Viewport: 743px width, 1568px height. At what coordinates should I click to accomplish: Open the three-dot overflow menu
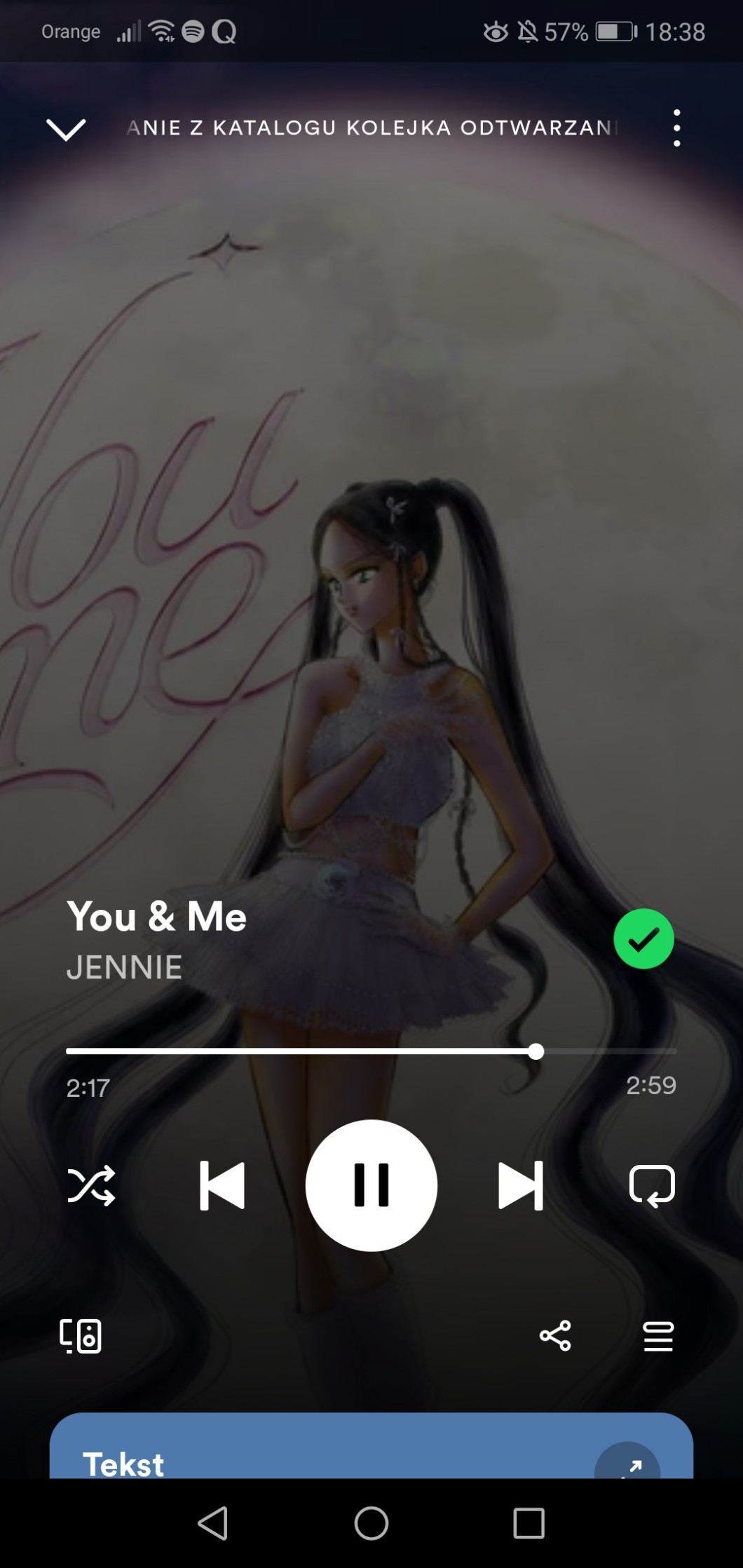676,128
